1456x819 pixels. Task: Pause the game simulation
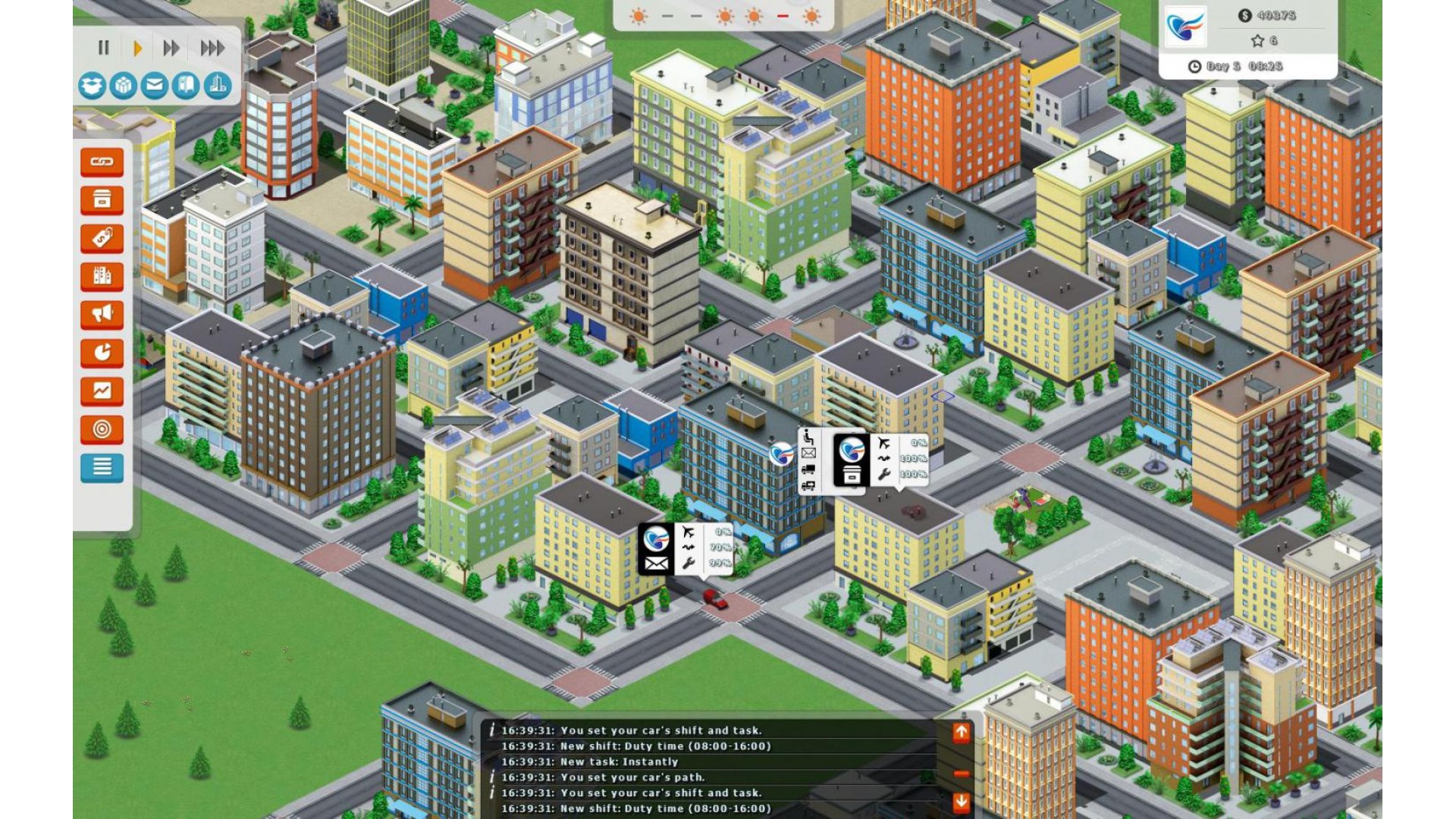(x=104, y=48)
